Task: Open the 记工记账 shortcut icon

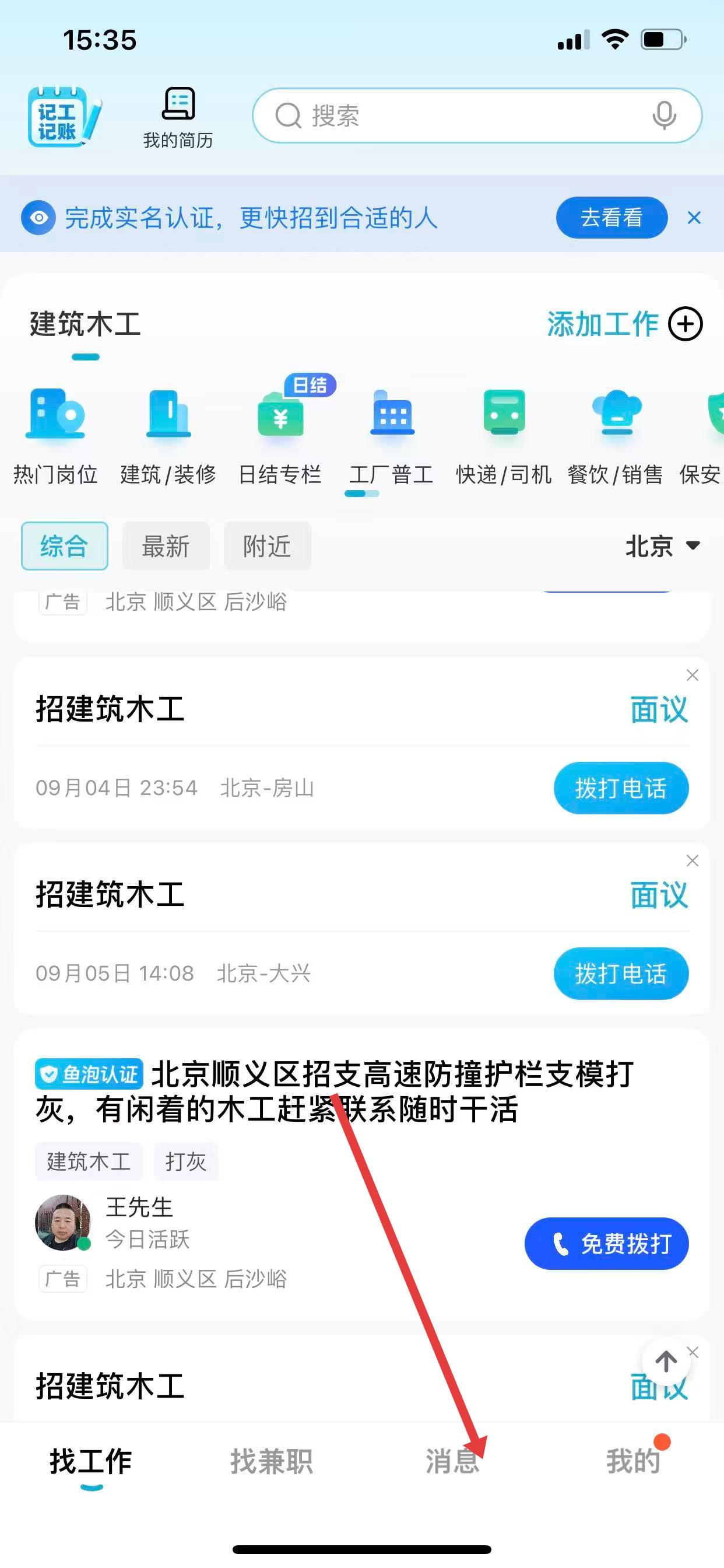Action: (64, 117)
